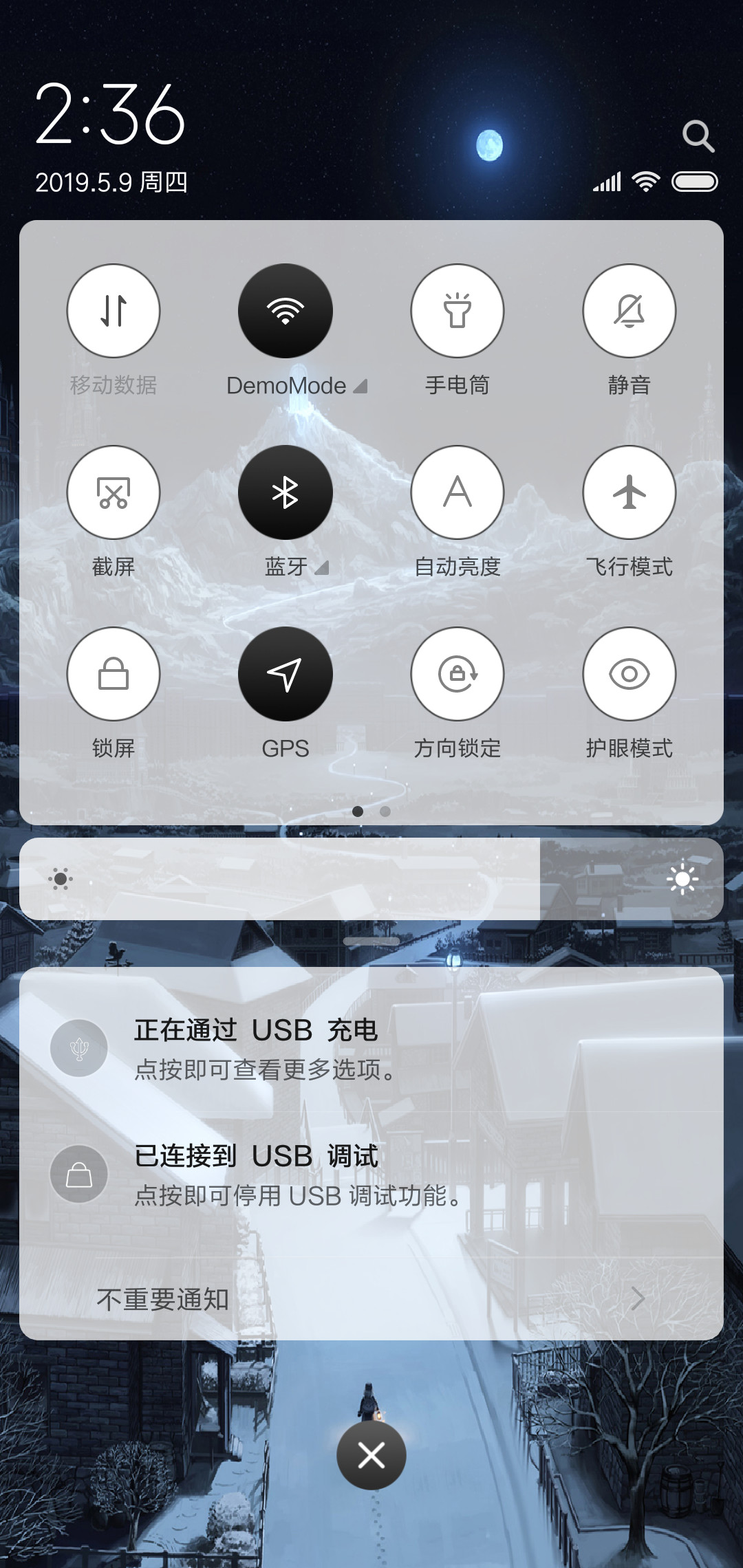This screenshot has height=1568, width=743.
Task: Expand unimportant notifications (不重要通知)
Action: tap(371, 1299)
